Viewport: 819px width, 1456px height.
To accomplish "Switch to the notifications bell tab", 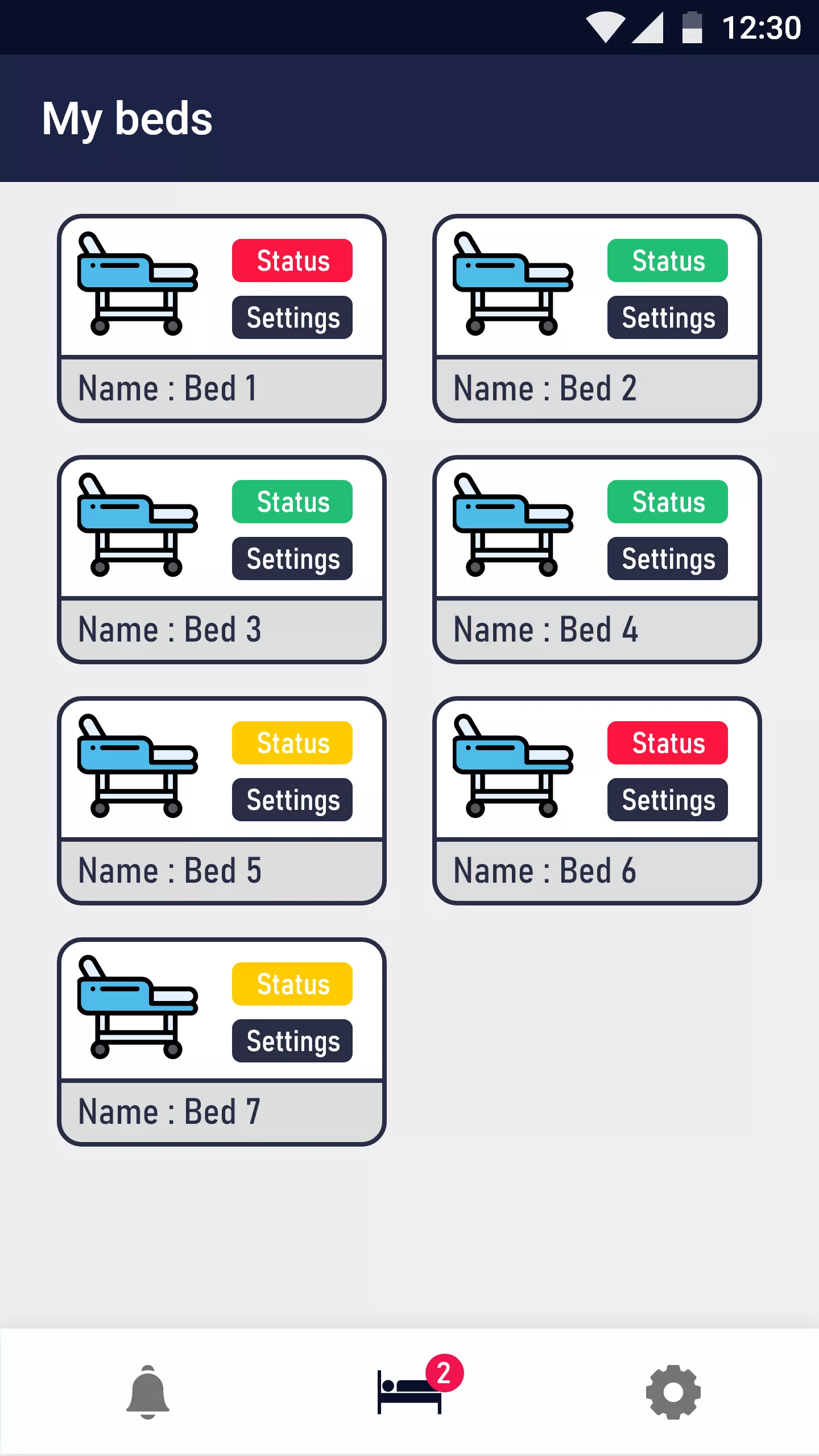I will point(148,1392).
